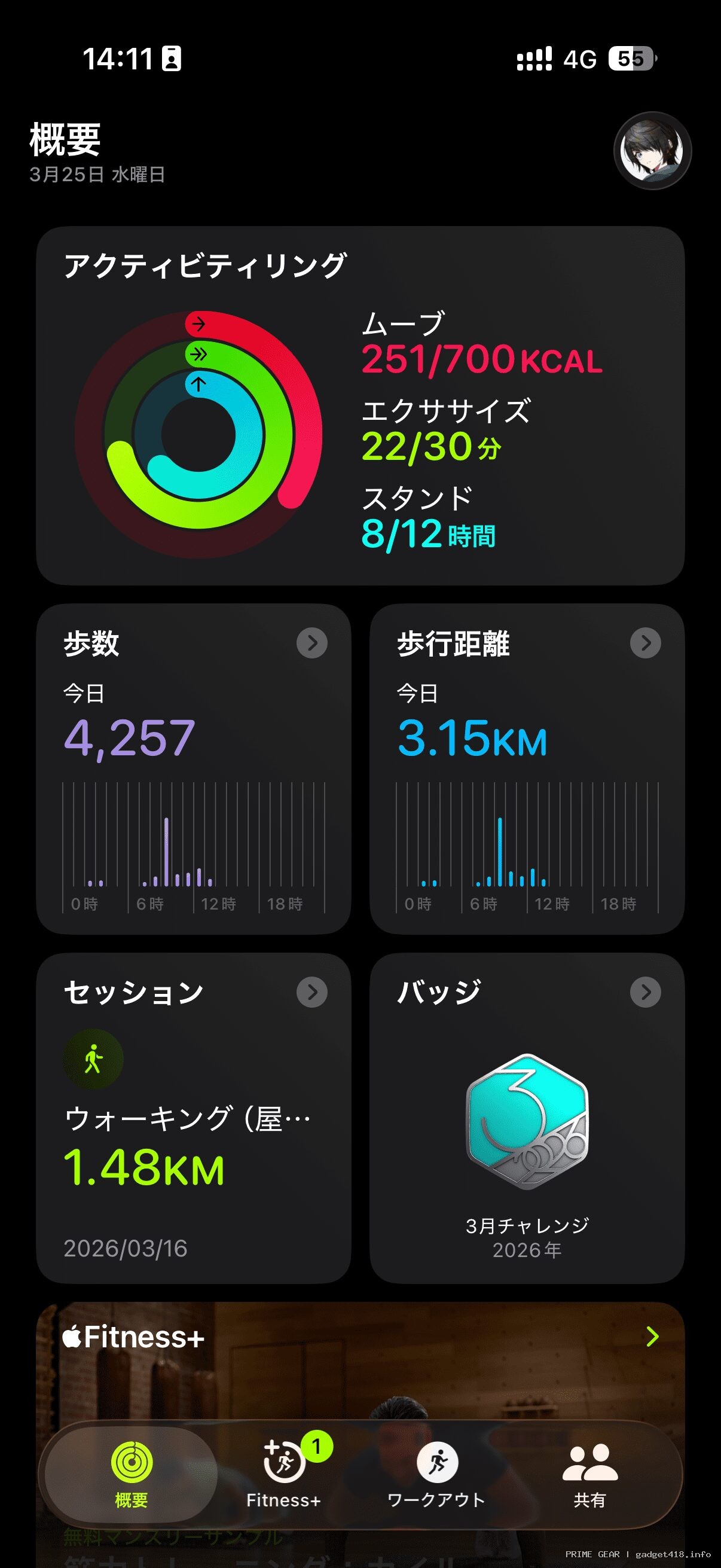Screen dimensions: 721x1568
Task: Select the 概要 summary tab
Action: point(132,1473)
